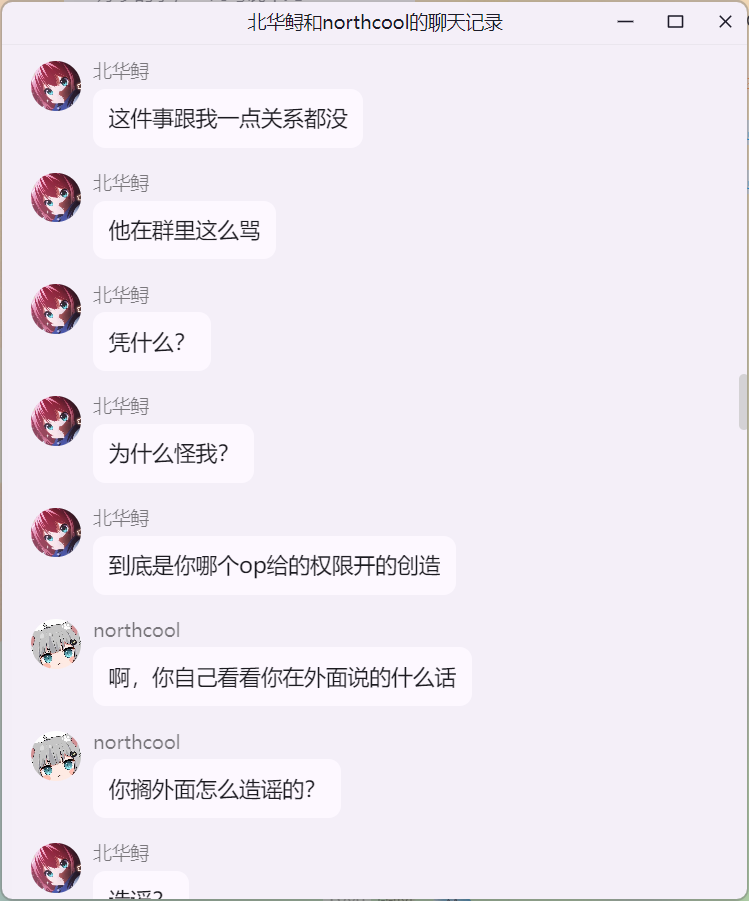Tap the message 这件事跟我一点关系都没
Screen dimensions: 749x901
click(x=228, y=119)
